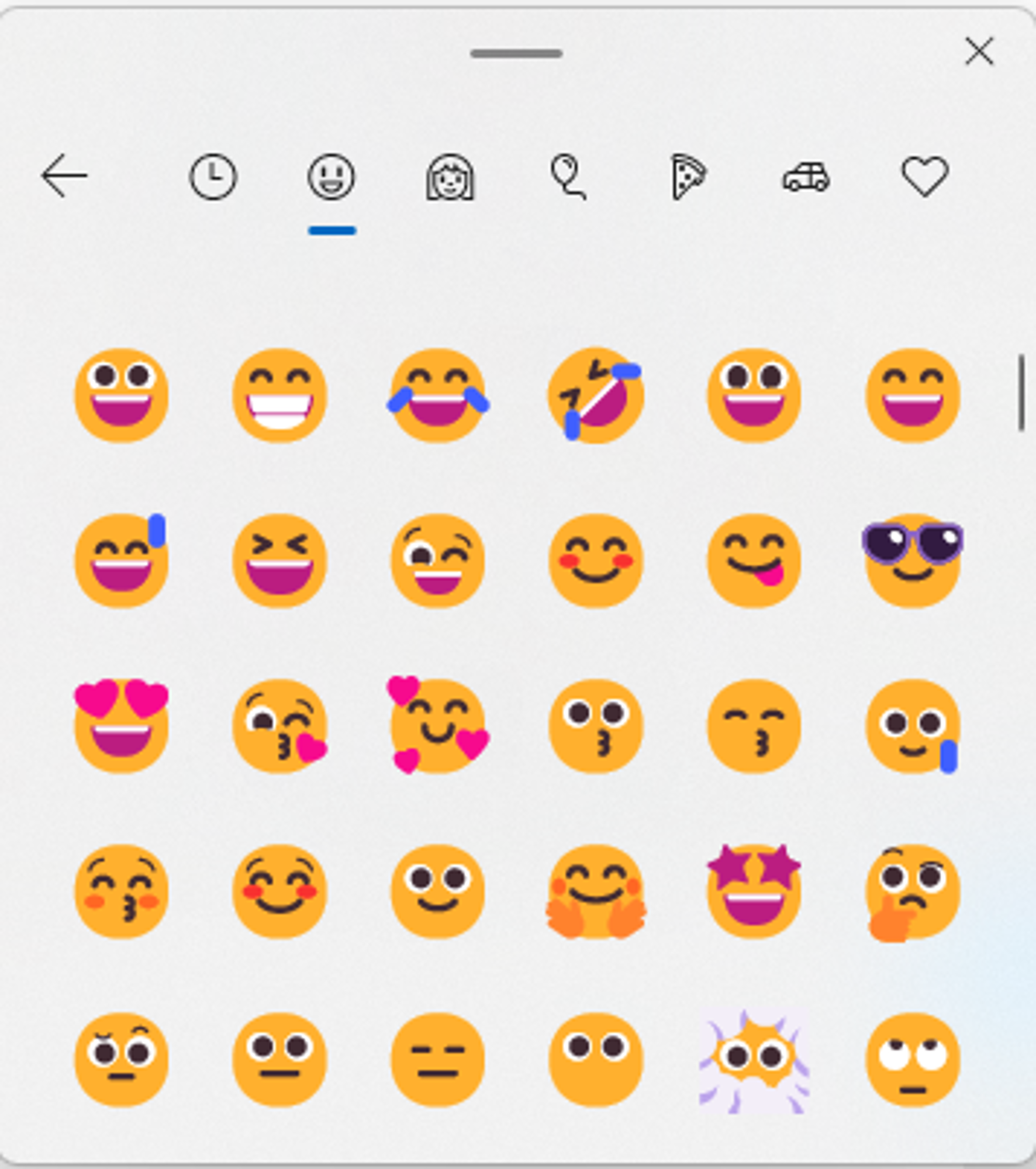Open the people emoji category

(x=450, y=177)
